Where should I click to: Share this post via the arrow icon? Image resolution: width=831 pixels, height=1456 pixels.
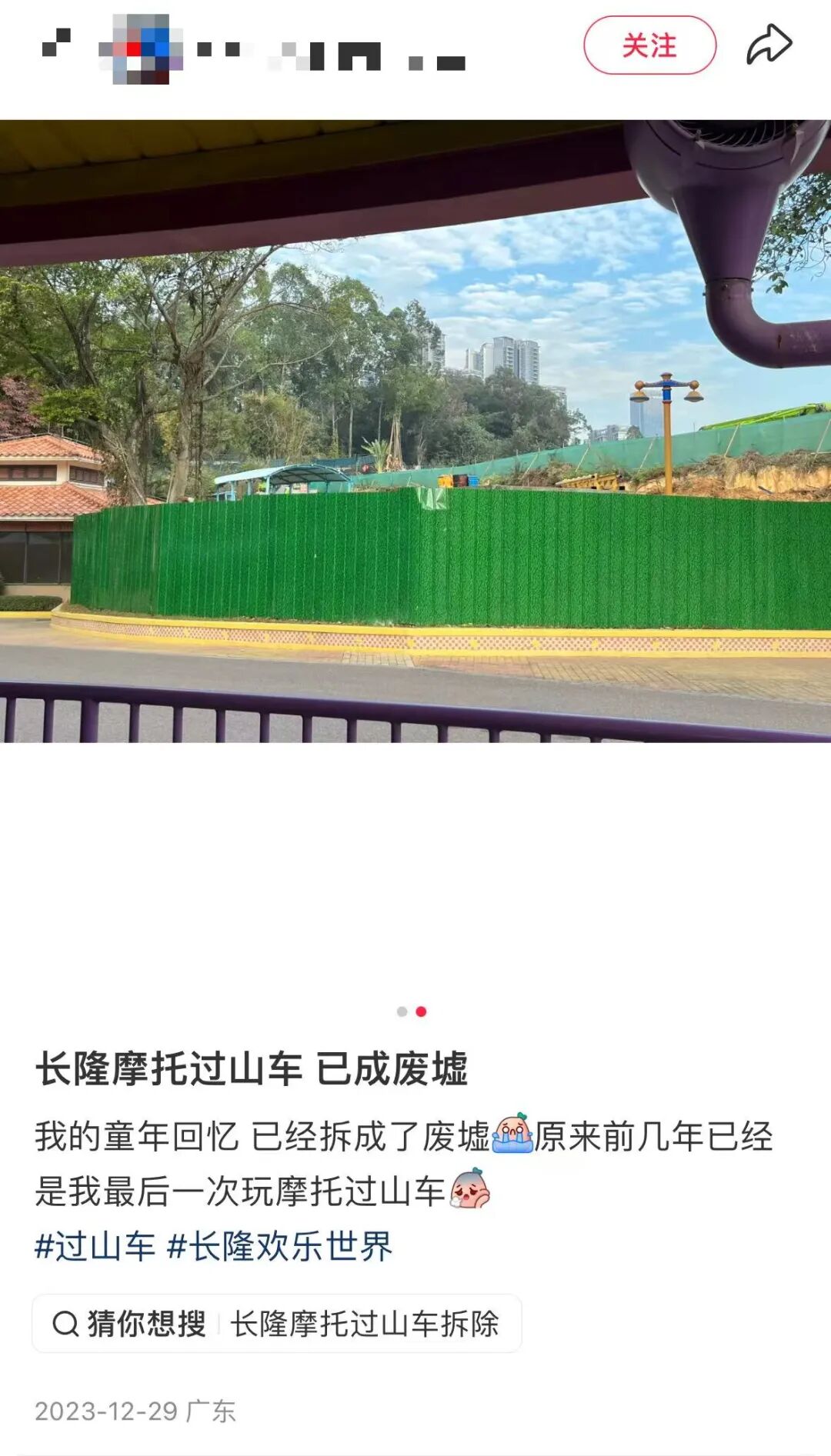[x=769, y=45]
